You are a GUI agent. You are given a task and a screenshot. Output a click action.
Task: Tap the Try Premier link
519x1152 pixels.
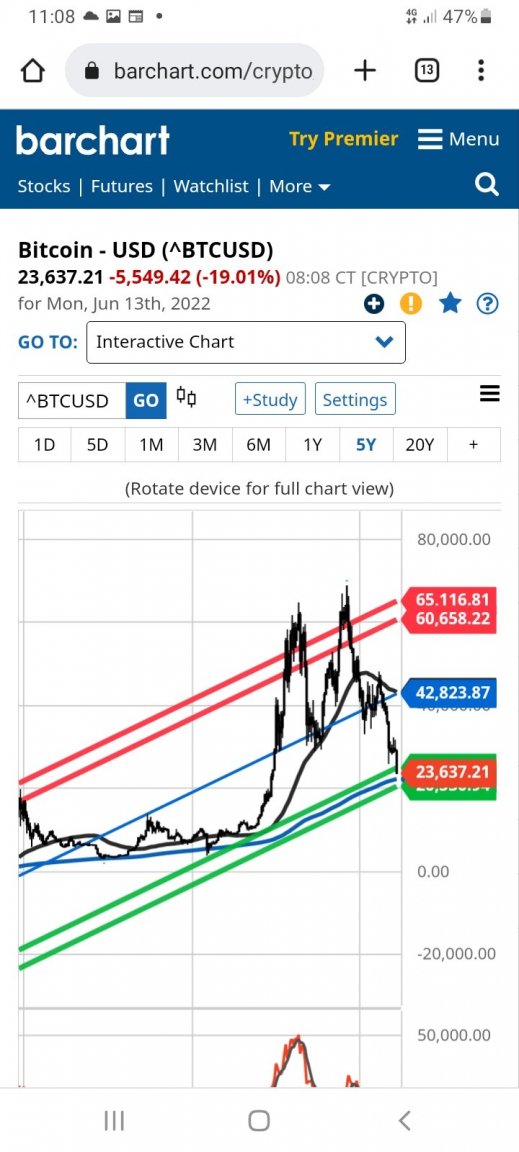(x=343, y=139)
